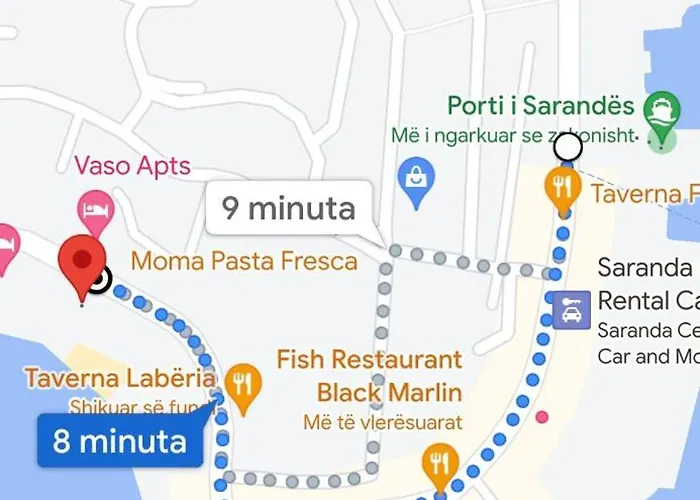Viewport: 700px width, 500px height.
Task: Open the Porti i Sarandës ferry marker
Action: [659, 107]
